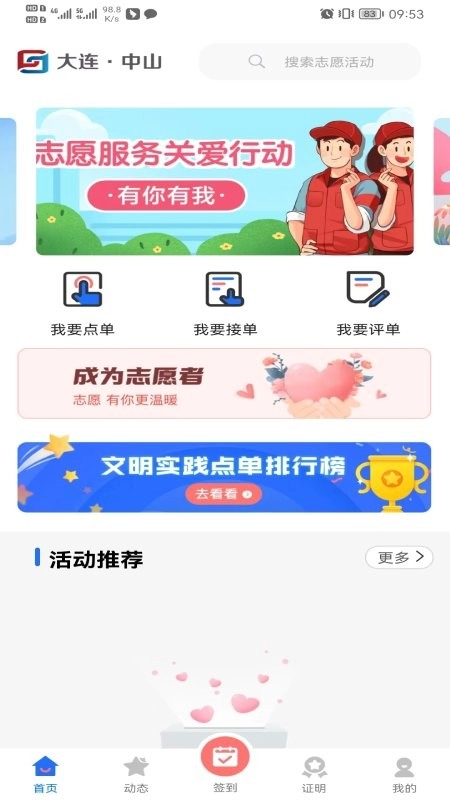Image resolution: width=450 pixels, height=800 pixels.
Task: Switch to the 证明 tab
Action: (x=314, y=774)
